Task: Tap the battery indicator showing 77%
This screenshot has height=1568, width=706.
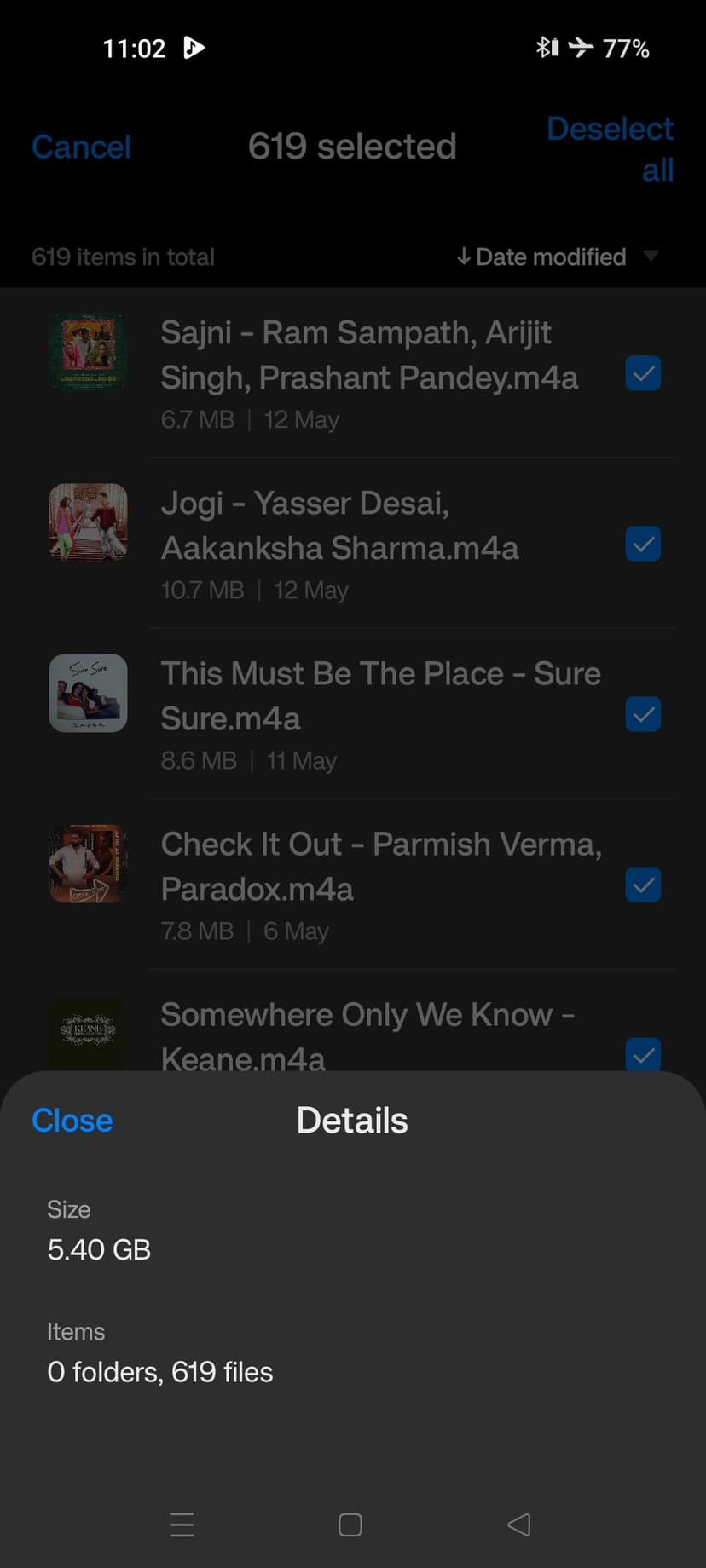Action: (x=628, y=48)
